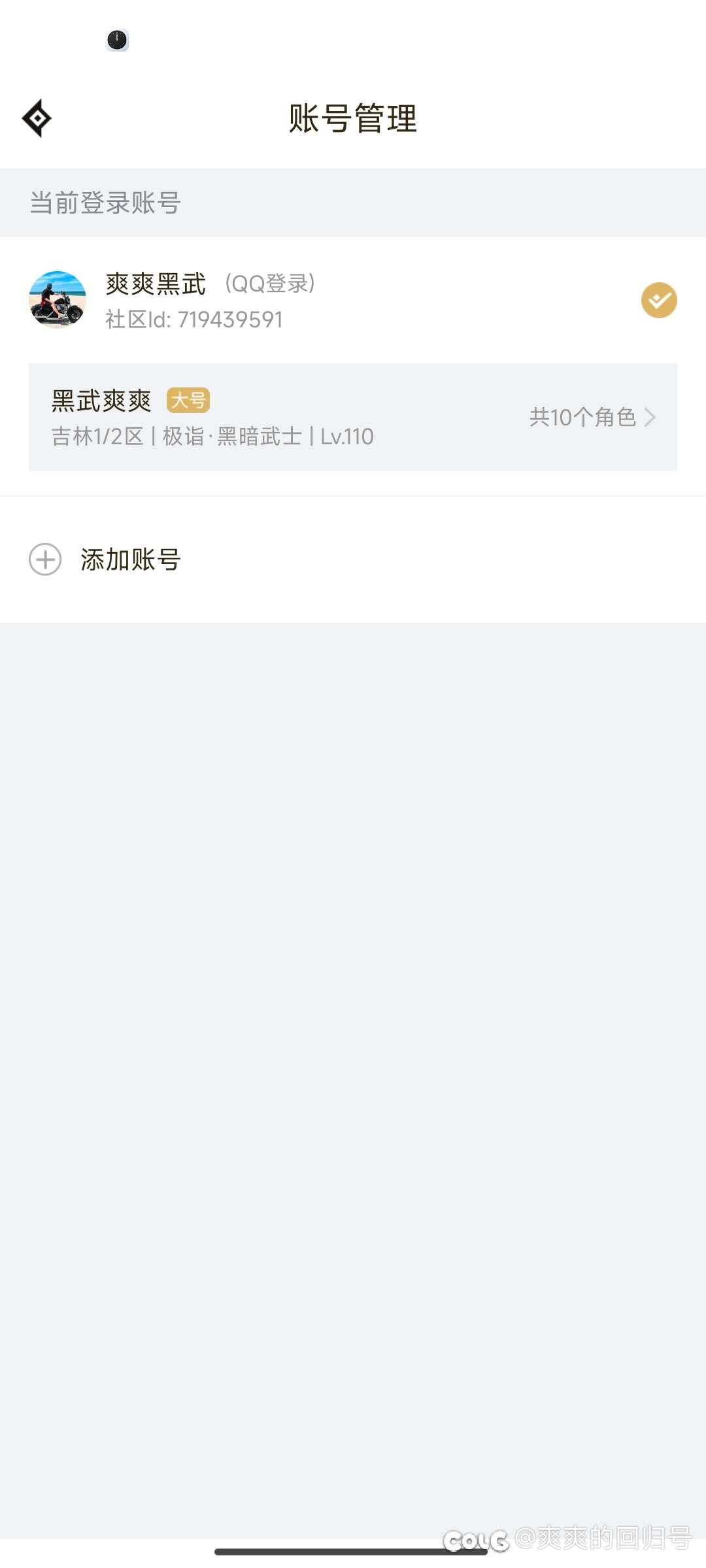The width and height of the screenshot is (706, 1568).
Task: Select the 爽爽黑武 QQ account row
Action: (353, 301)
